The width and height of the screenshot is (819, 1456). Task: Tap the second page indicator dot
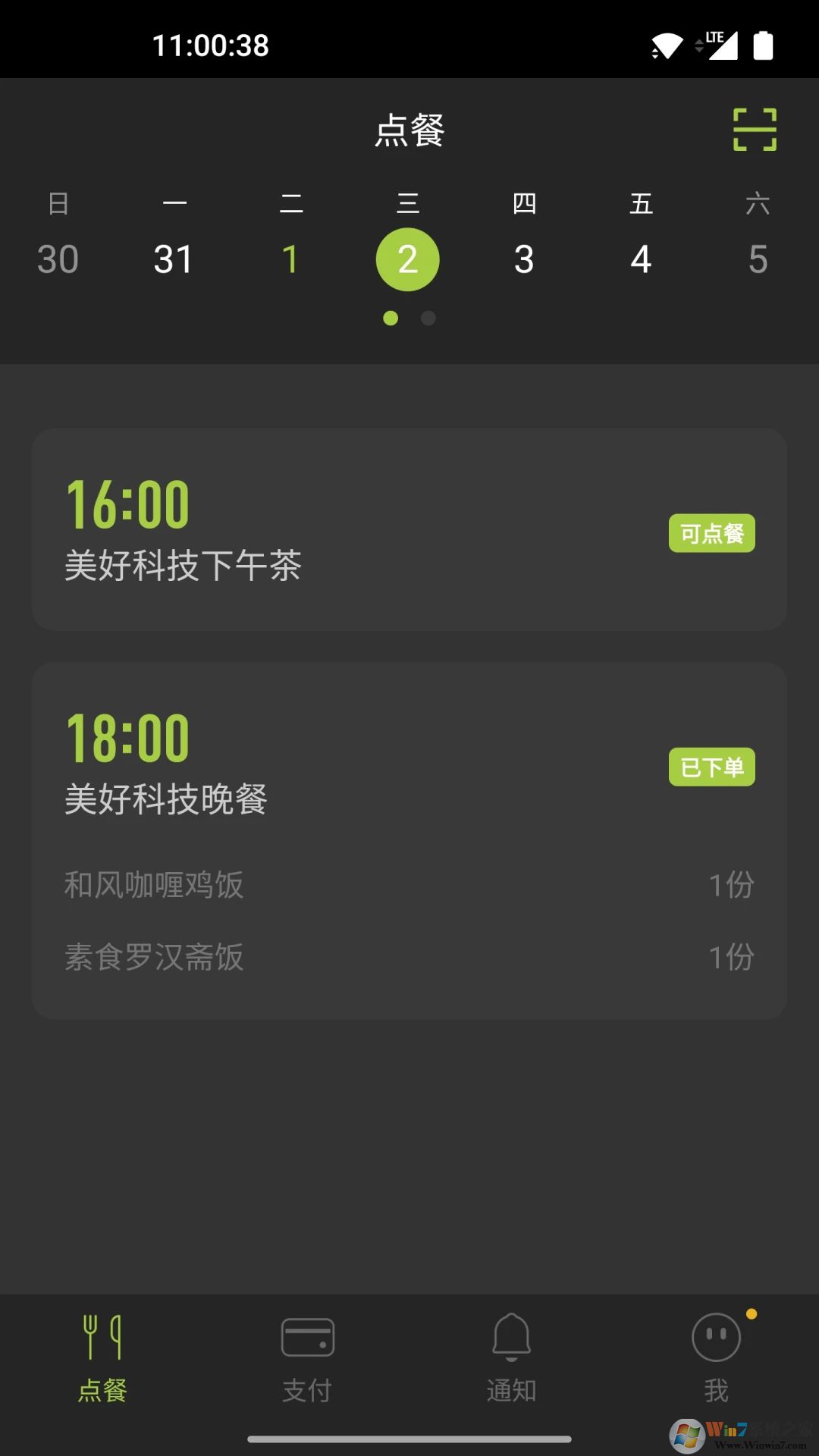click(428, 318)
